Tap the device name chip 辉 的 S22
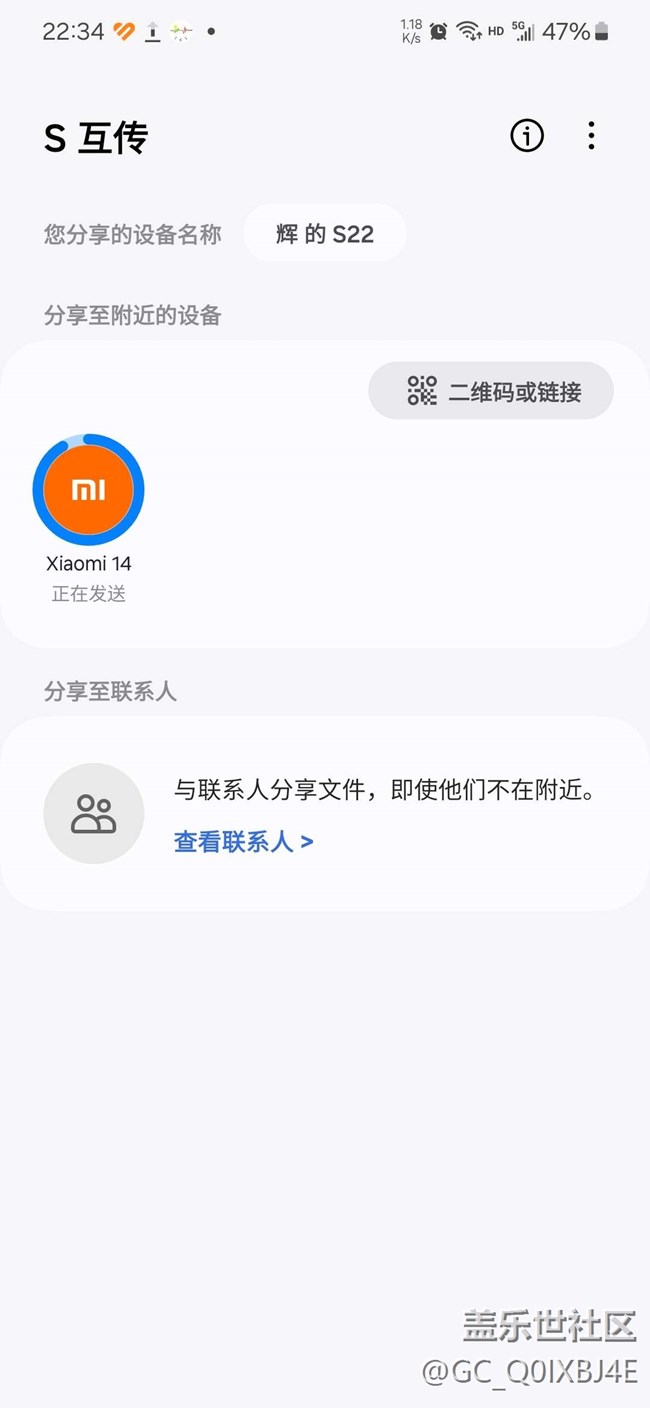The height and width of the screenshot is (1408, 650). click(x=325, y=234)
